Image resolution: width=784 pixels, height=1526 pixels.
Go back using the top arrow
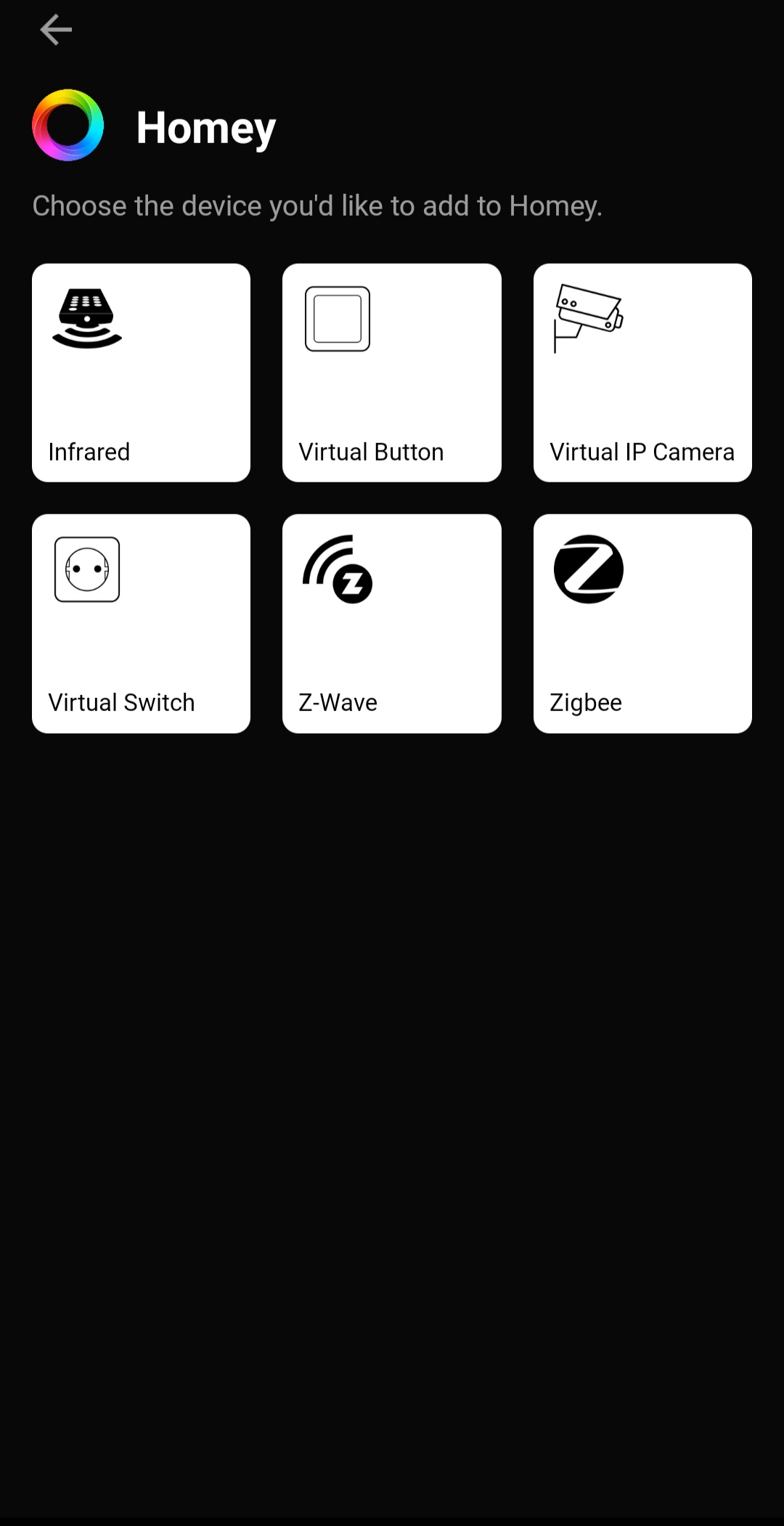(56, 31)
